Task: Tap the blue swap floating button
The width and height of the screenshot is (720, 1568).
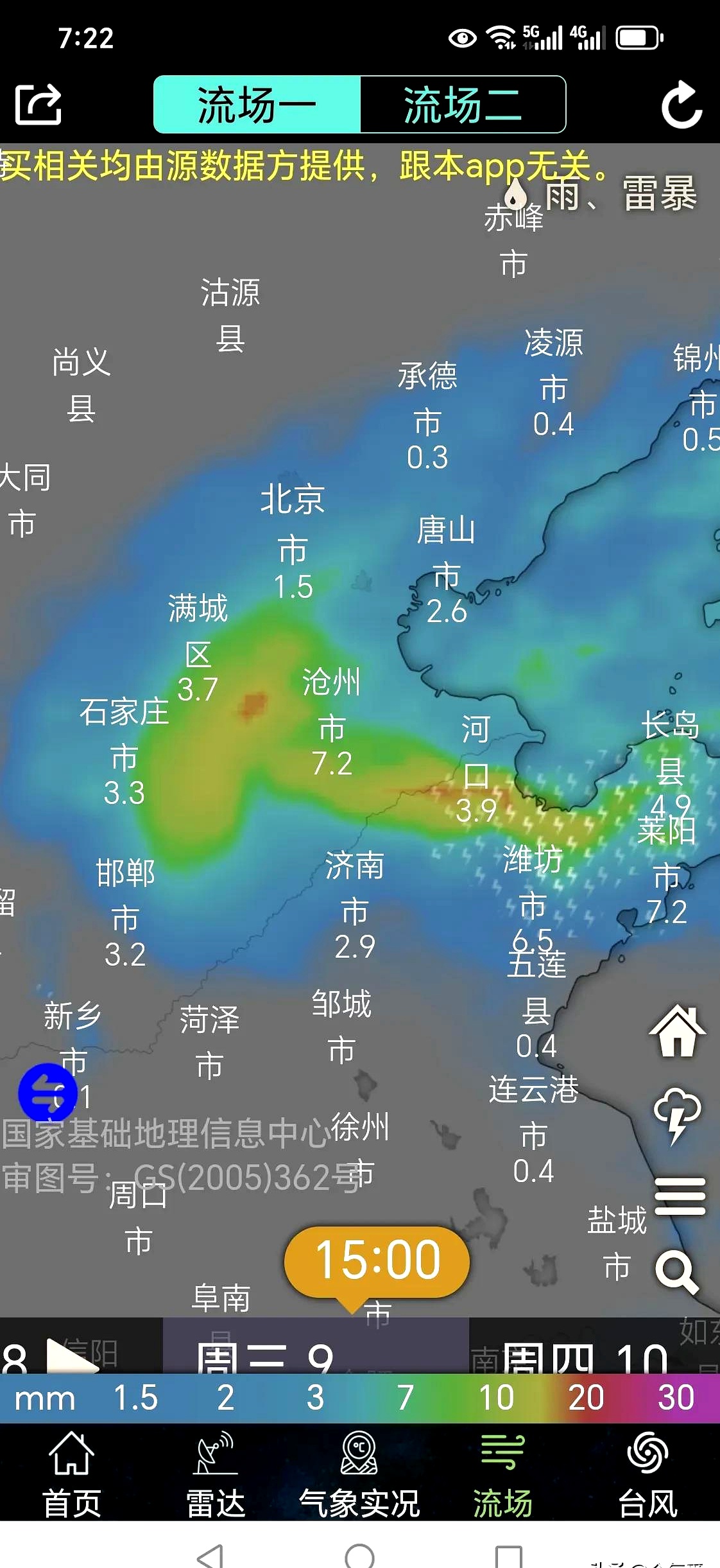Action: pyautogui.click(x=48, y=1093)
